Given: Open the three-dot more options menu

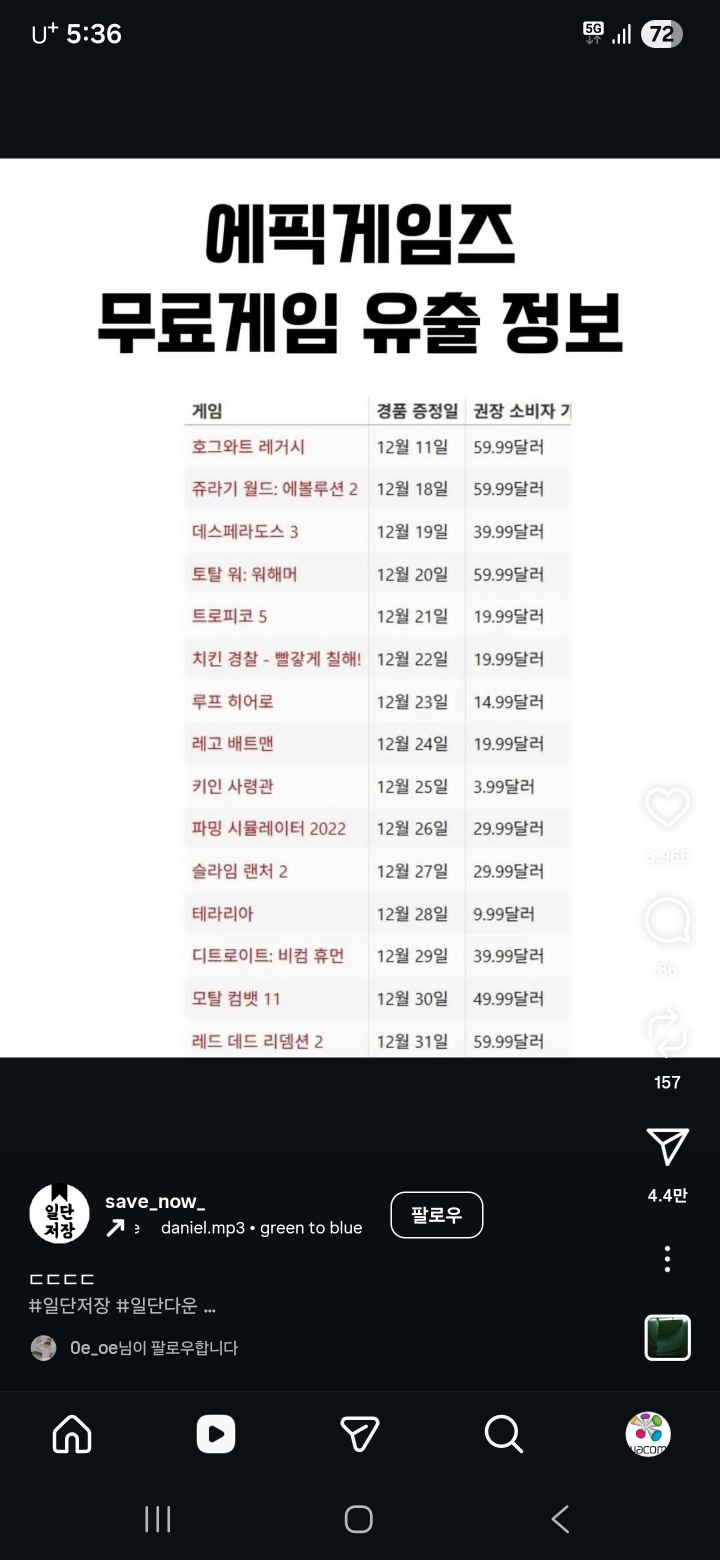Looking at the screenshot, I should point(667,1258).
